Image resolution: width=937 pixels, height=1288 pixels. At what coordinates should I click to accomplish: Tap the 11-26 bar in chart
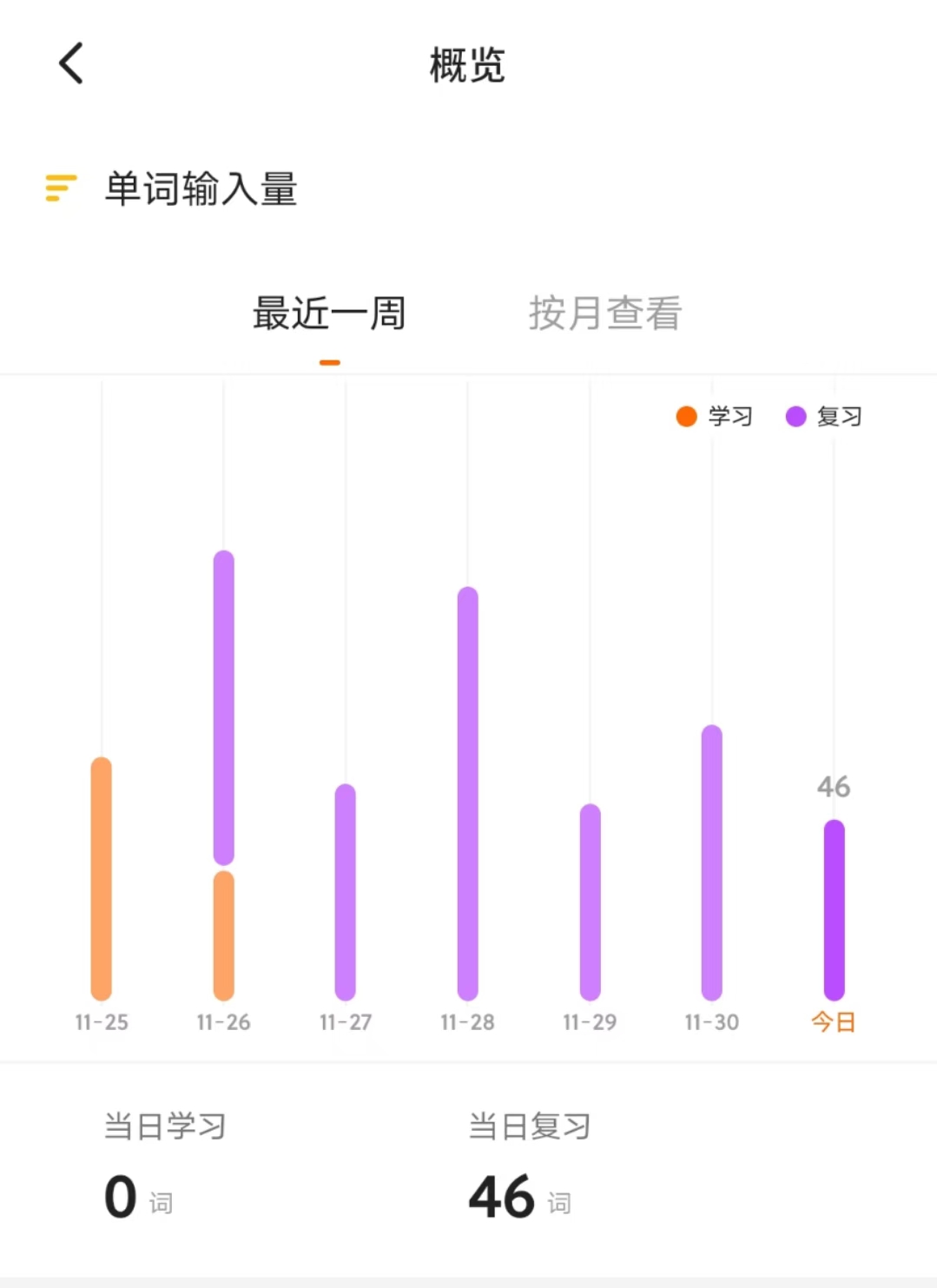[224, 773]
